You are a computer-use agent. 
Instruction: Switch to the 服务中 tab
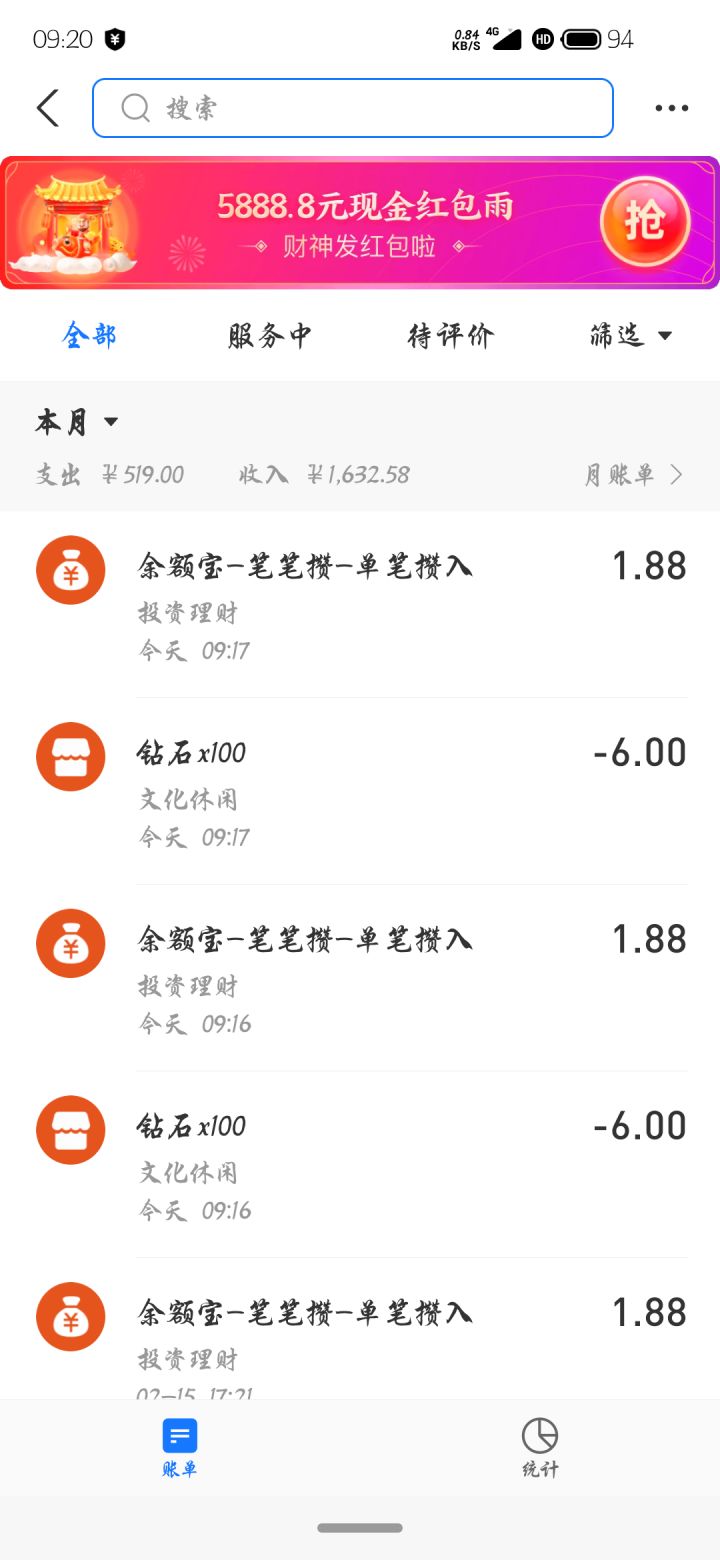tap(268, 336)
